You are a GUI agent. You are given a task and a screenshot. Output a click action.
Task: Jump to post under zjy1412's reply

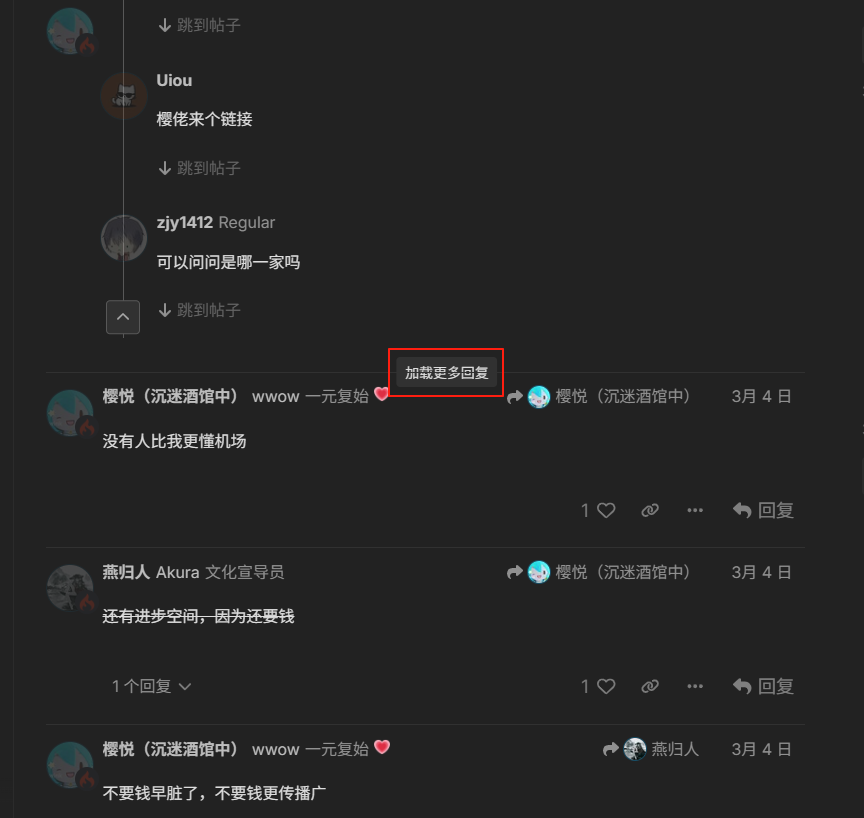(x=199, y=310)
